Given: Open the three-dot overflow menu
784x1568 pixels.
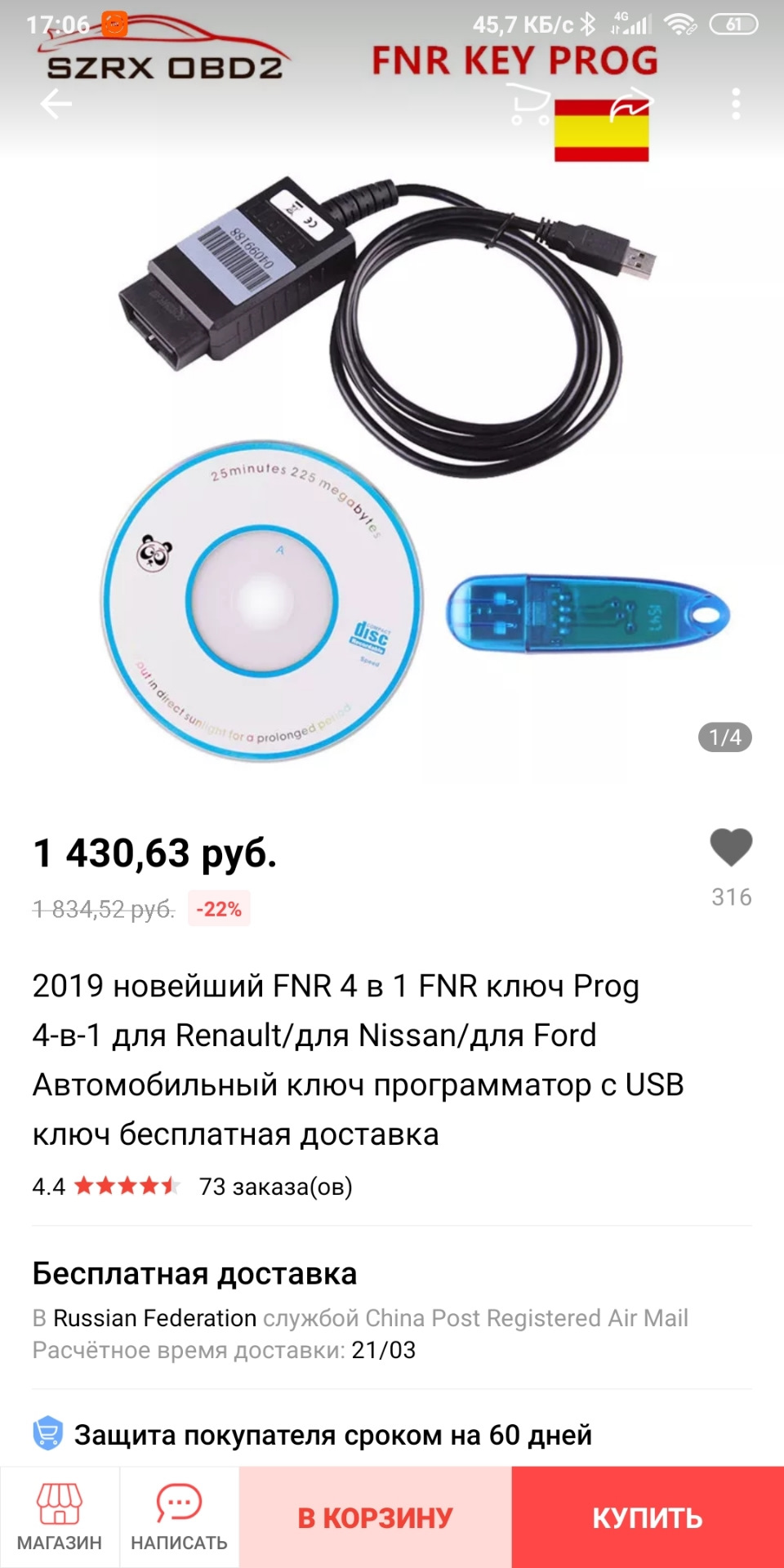Looking at the screenshot, I should [736, 105].
